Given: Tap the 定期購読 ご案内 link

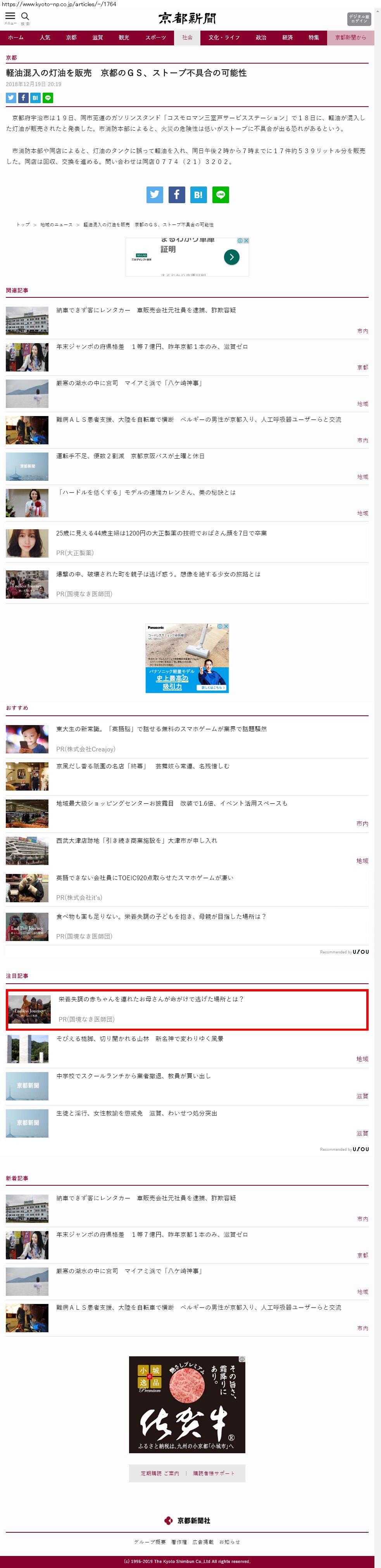Looking at the screenshot, I should [160, 1473].
